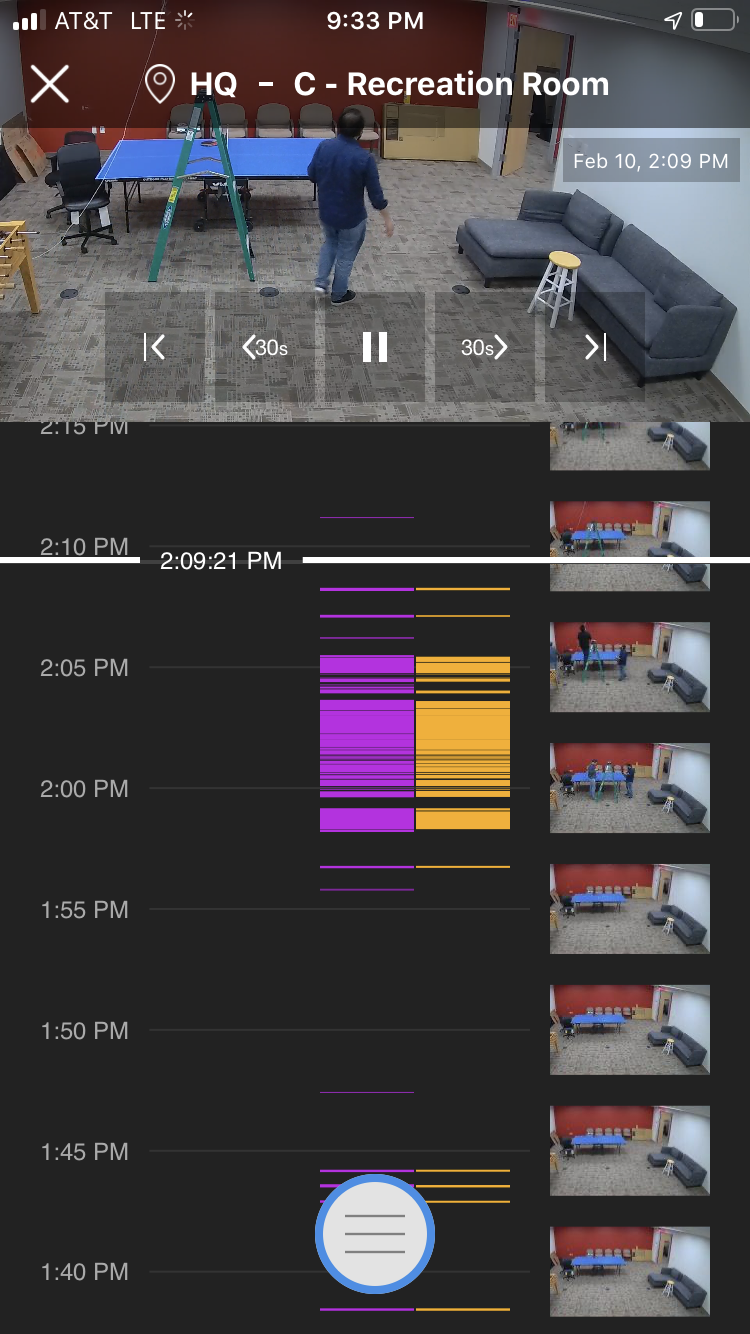Open the thumbnail near 1:50 PM

click(630, 1029)
